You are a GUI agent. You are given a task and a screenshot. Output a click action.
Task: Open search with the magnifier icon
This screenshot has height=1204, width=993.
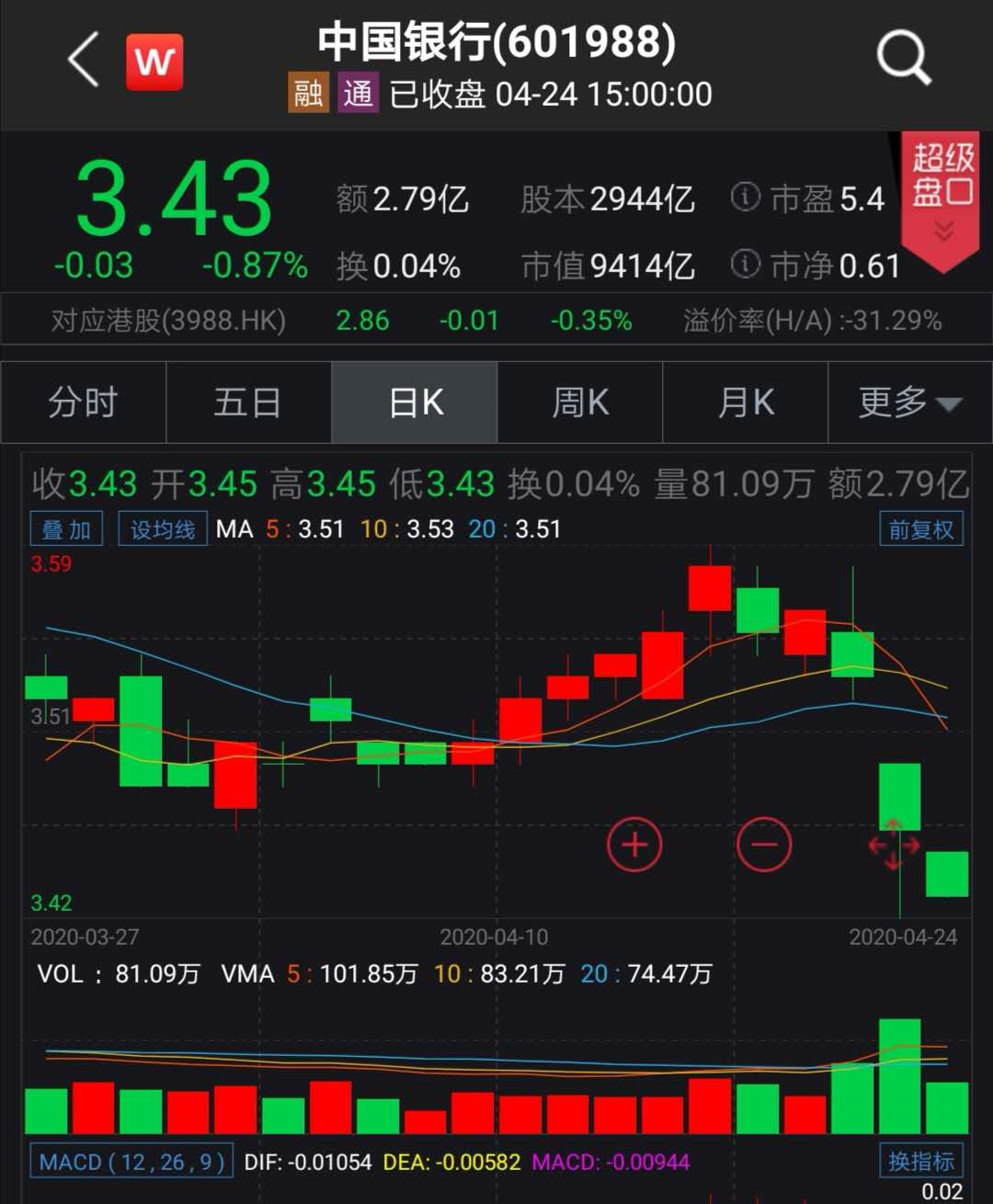tap(904, 55)
